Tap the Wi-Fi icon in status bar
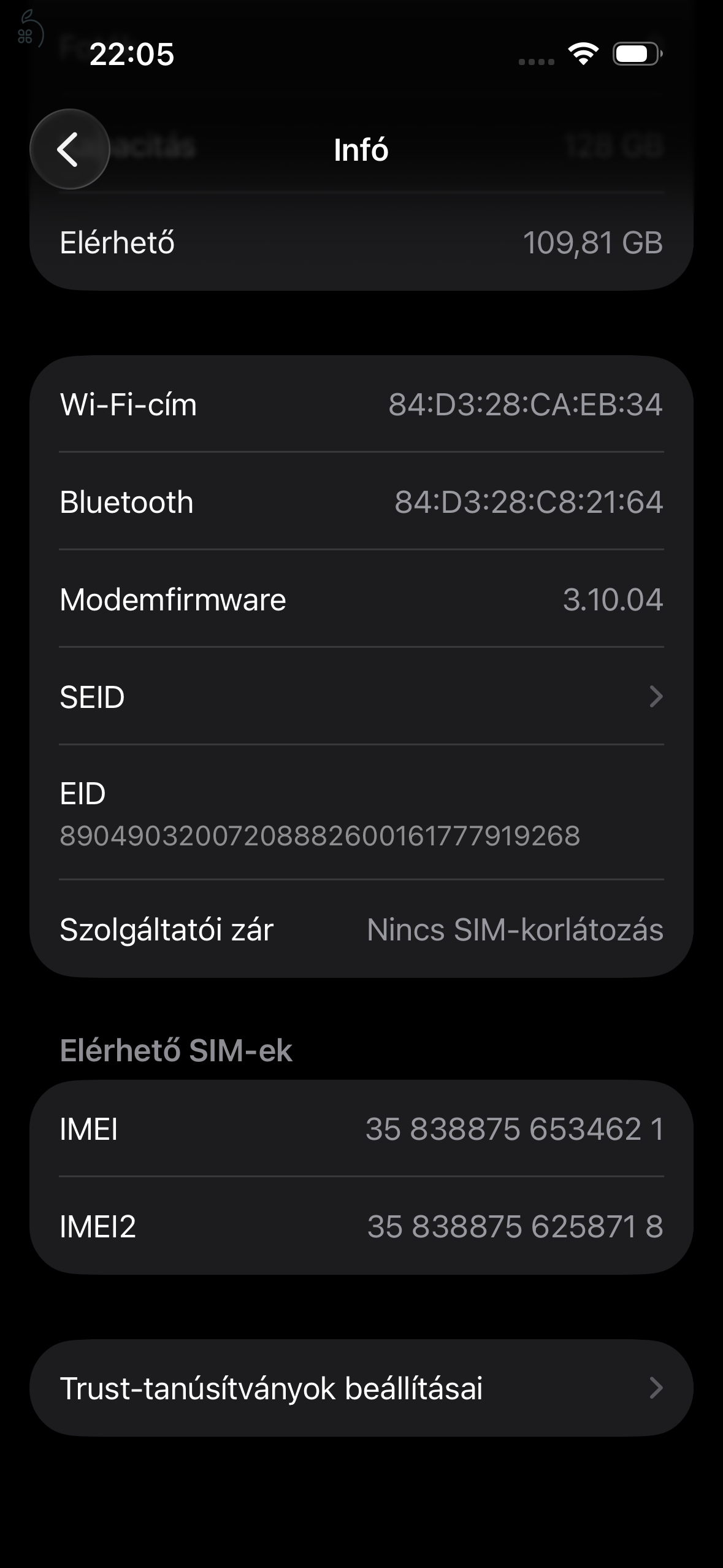Image resolution: width=723 pixels, height=1568 pixels. point(583,54)
